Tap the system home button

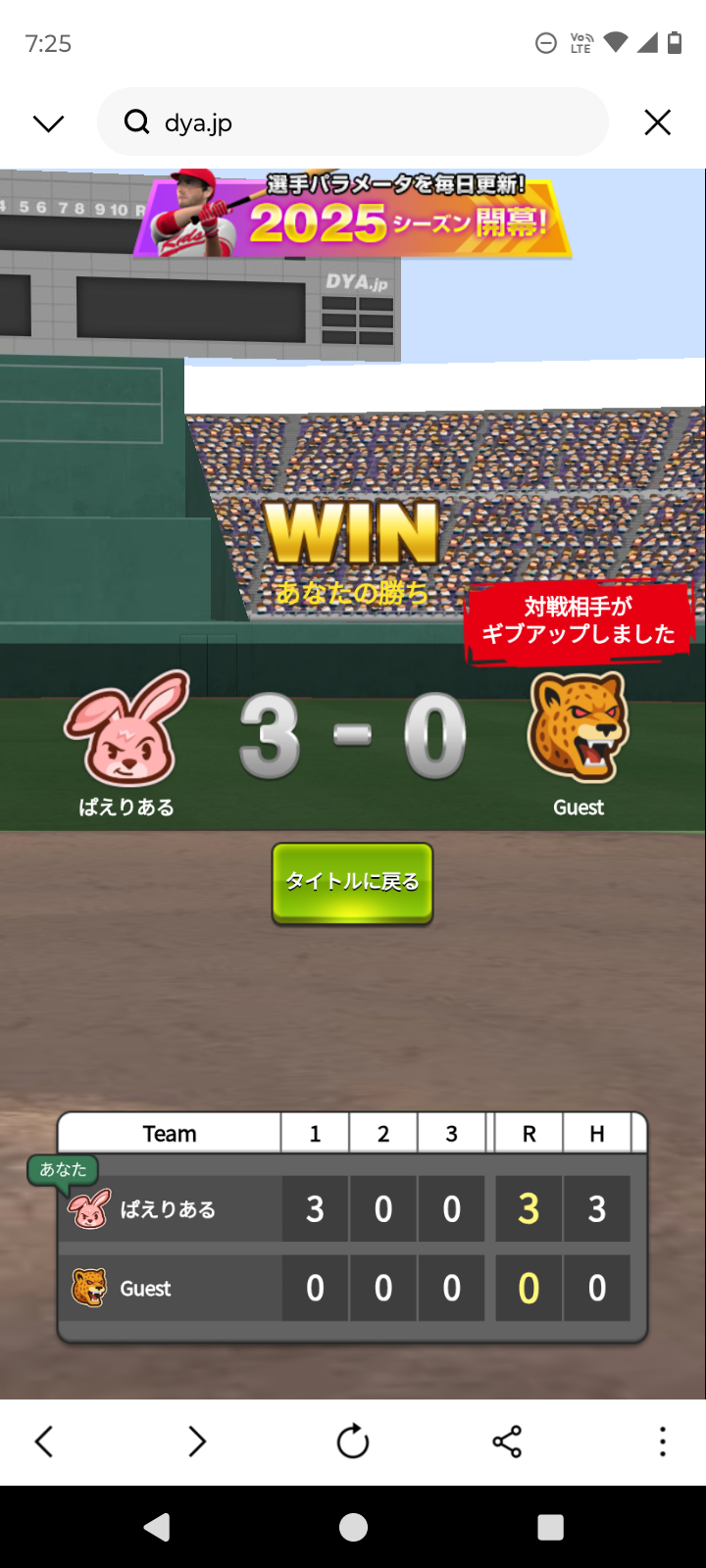point(353,1527)
